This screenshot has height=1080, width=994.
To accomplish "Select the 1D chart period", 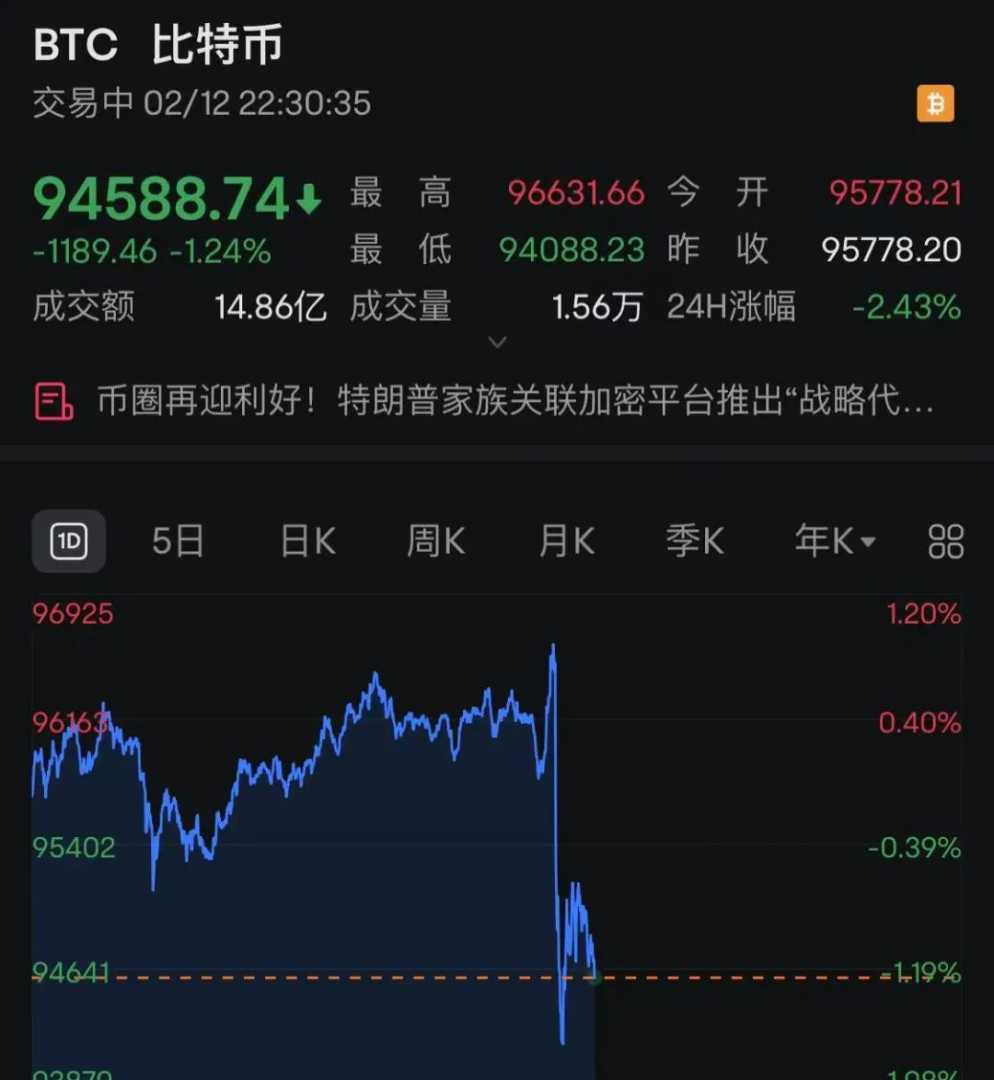I will point(68,542).
